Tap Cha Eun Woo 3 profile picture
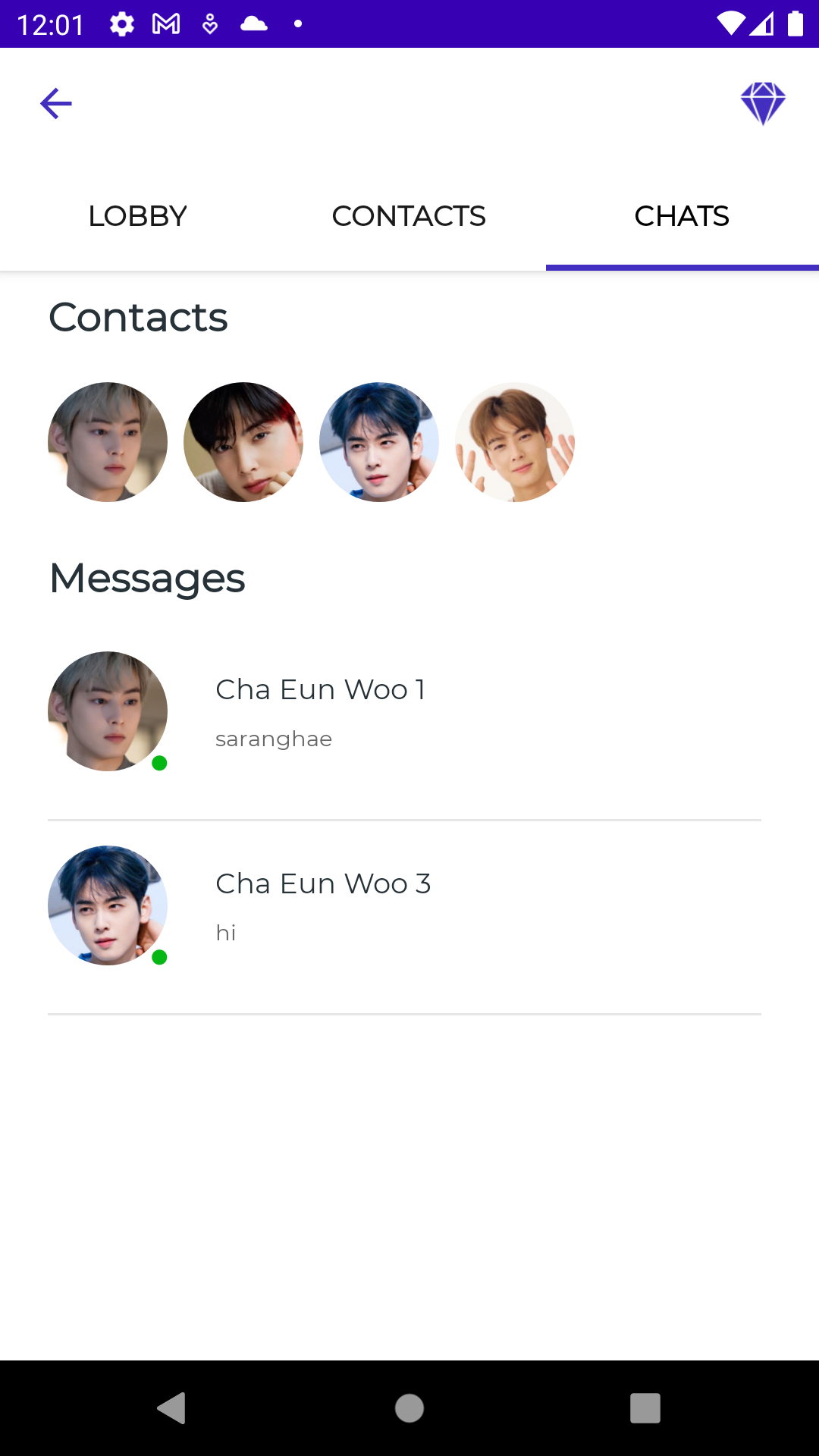 pos(107,906)
